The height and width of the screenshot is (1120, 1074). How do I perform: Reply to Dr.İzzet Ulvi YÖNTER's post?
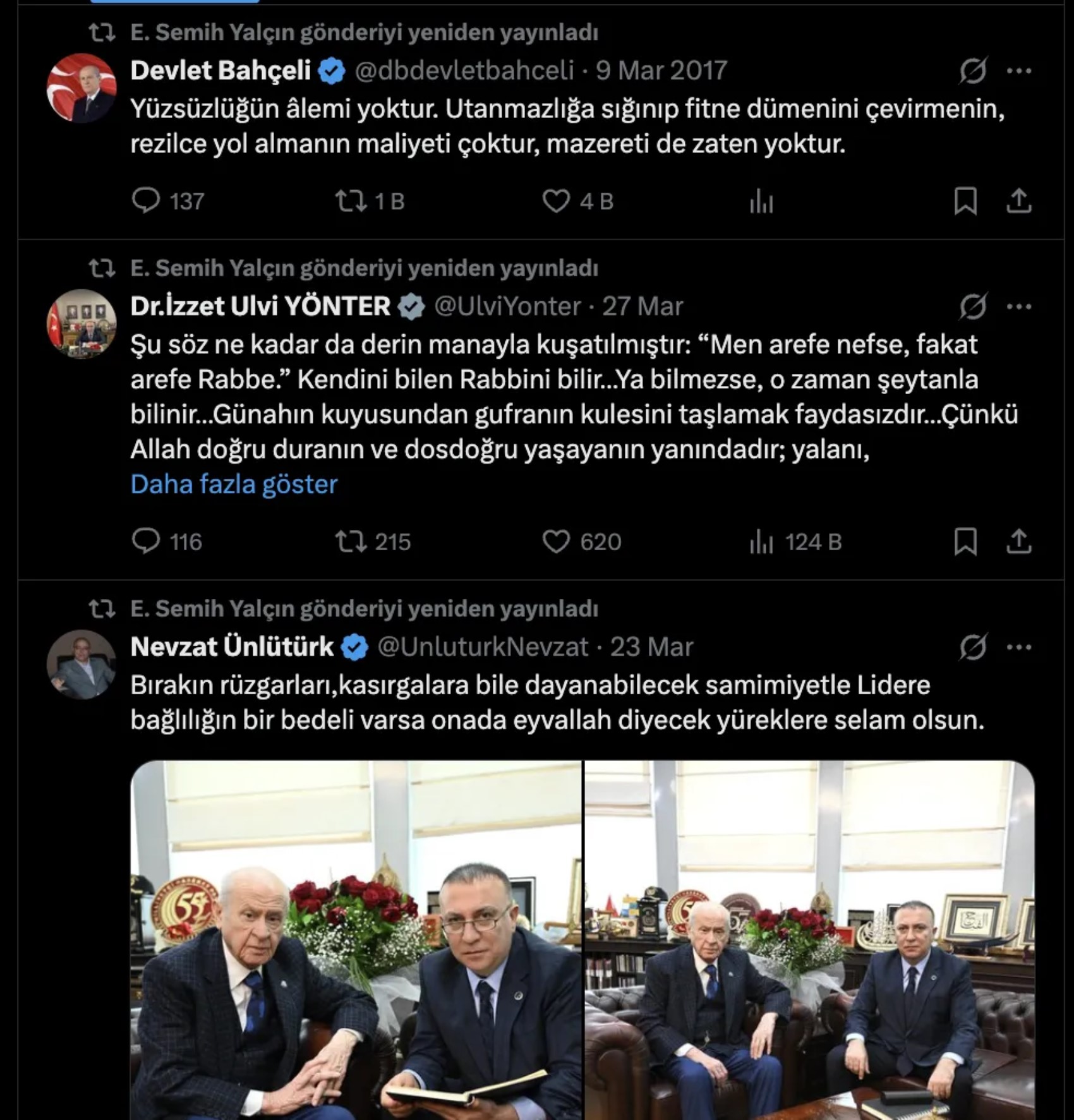[146, 542]
